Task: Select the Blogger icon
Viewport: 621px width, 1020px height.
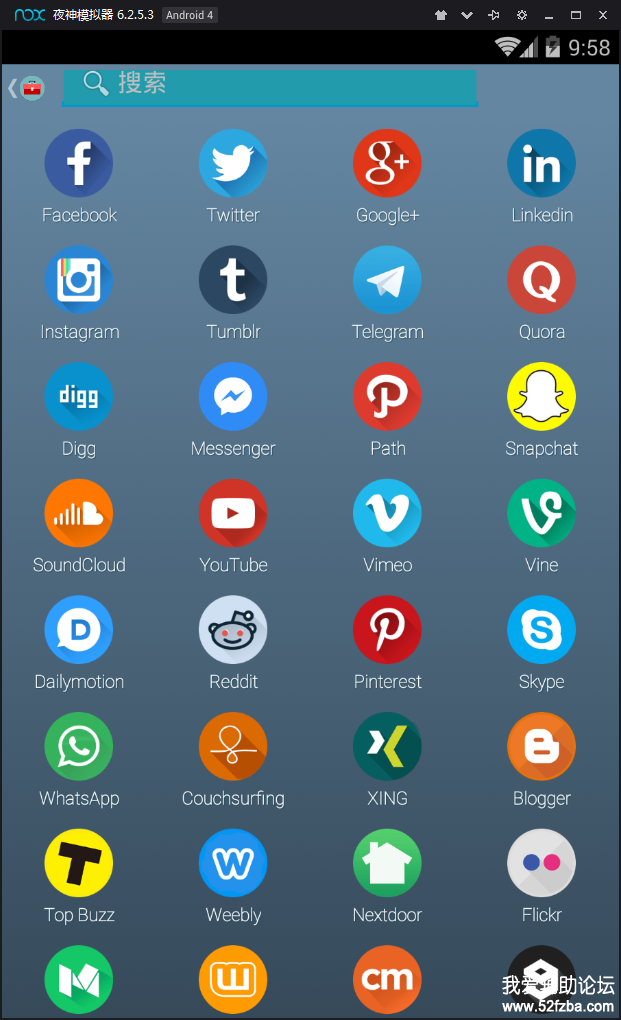Action: pos(541,747)
